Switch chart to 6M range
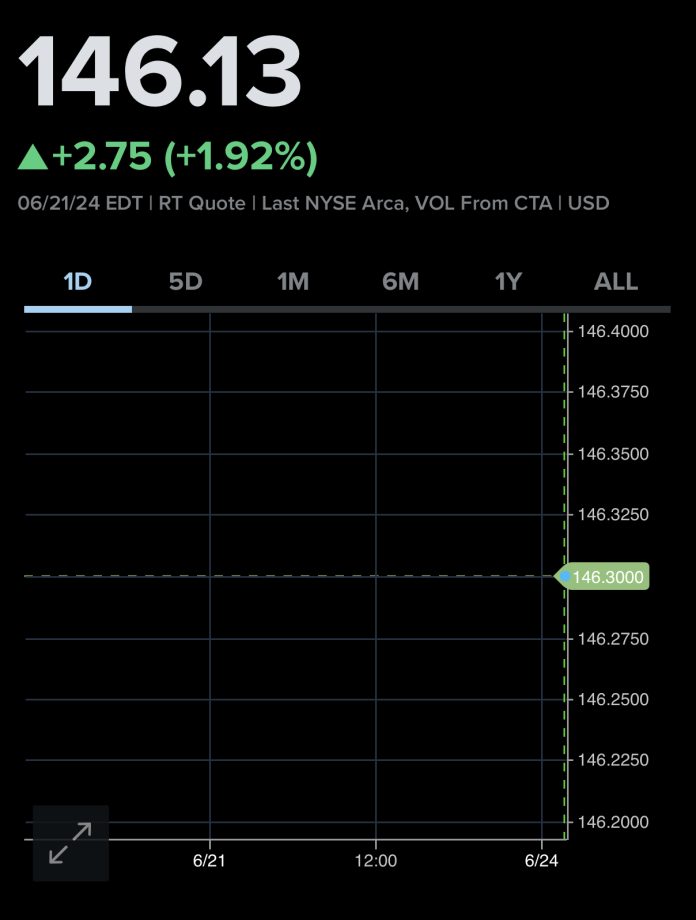Image resolution: width=696 pixels, height=920 pixels. coord(400,282)
